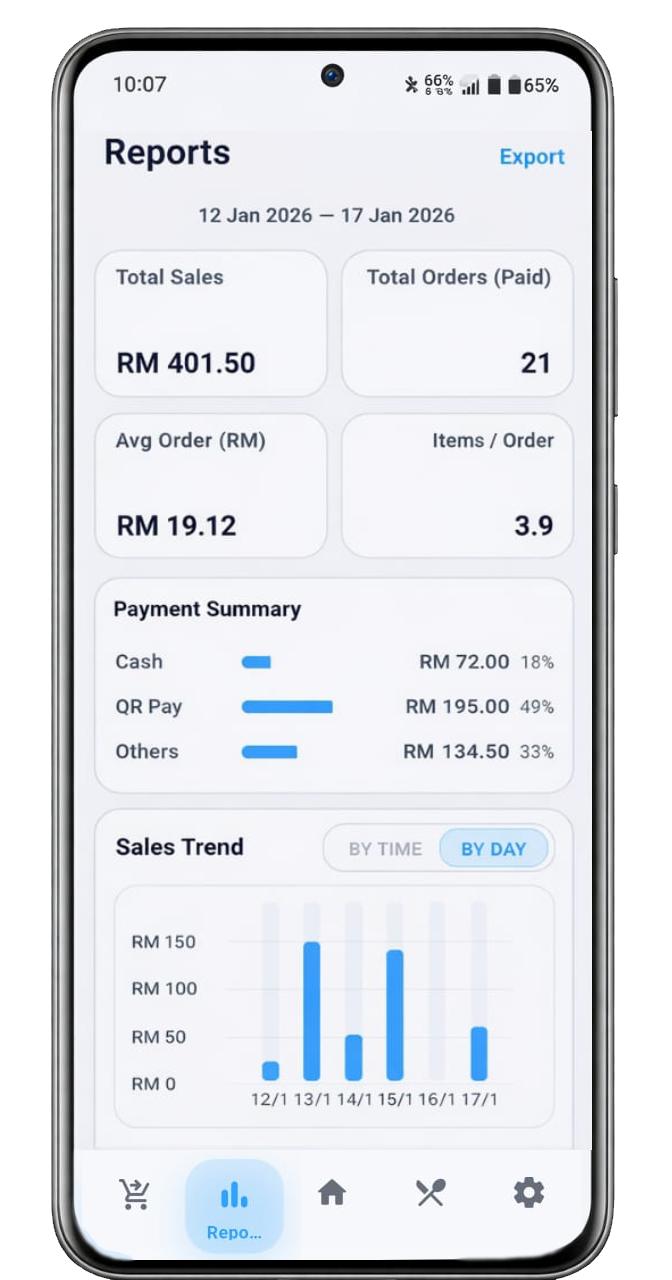Export the sales report

point(531,157)
